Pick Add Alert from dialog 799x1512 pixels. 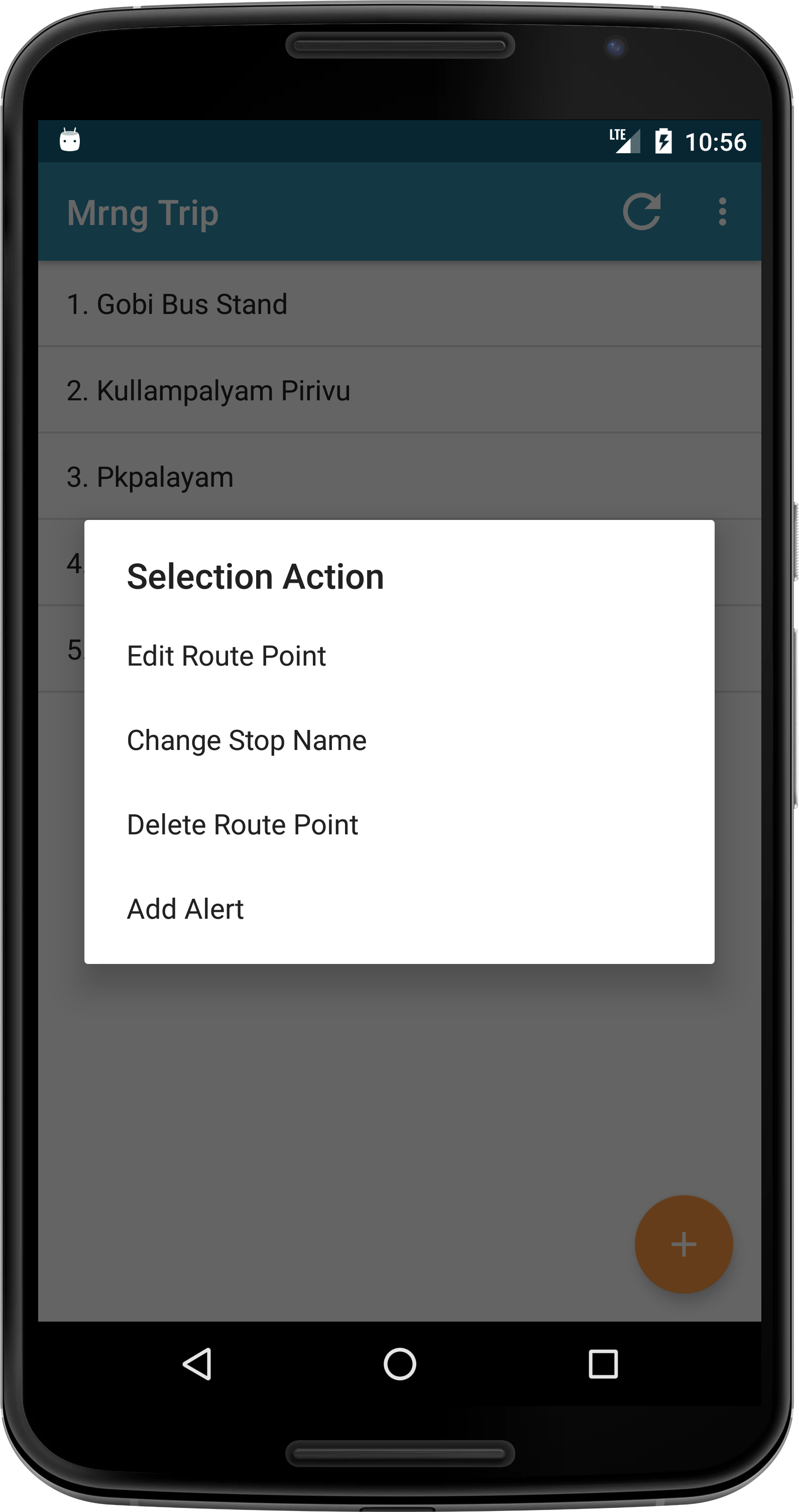pos(185,909)
